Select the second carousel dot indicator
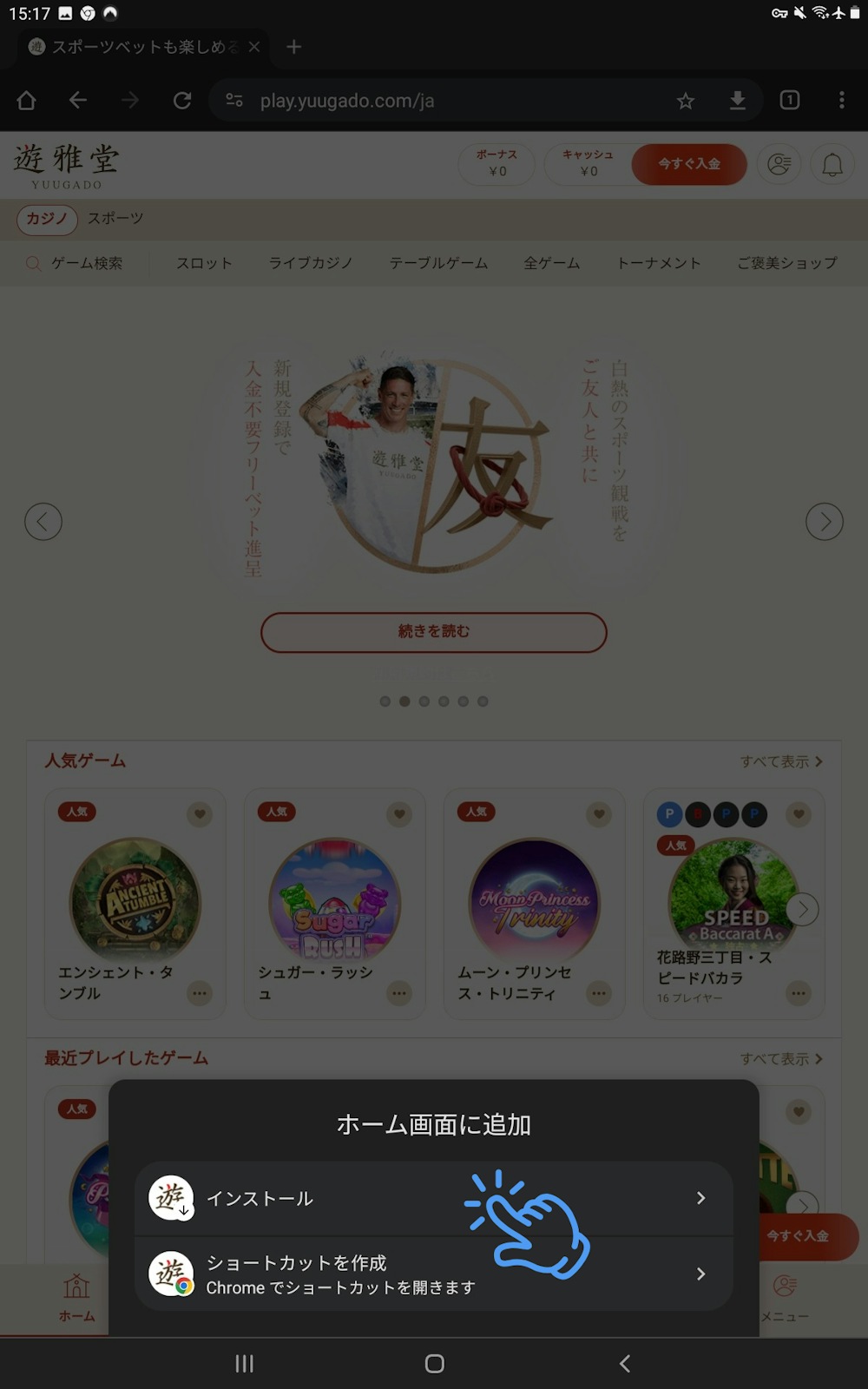Screen dimensions: 868x1389 click(x=403, y=701)
